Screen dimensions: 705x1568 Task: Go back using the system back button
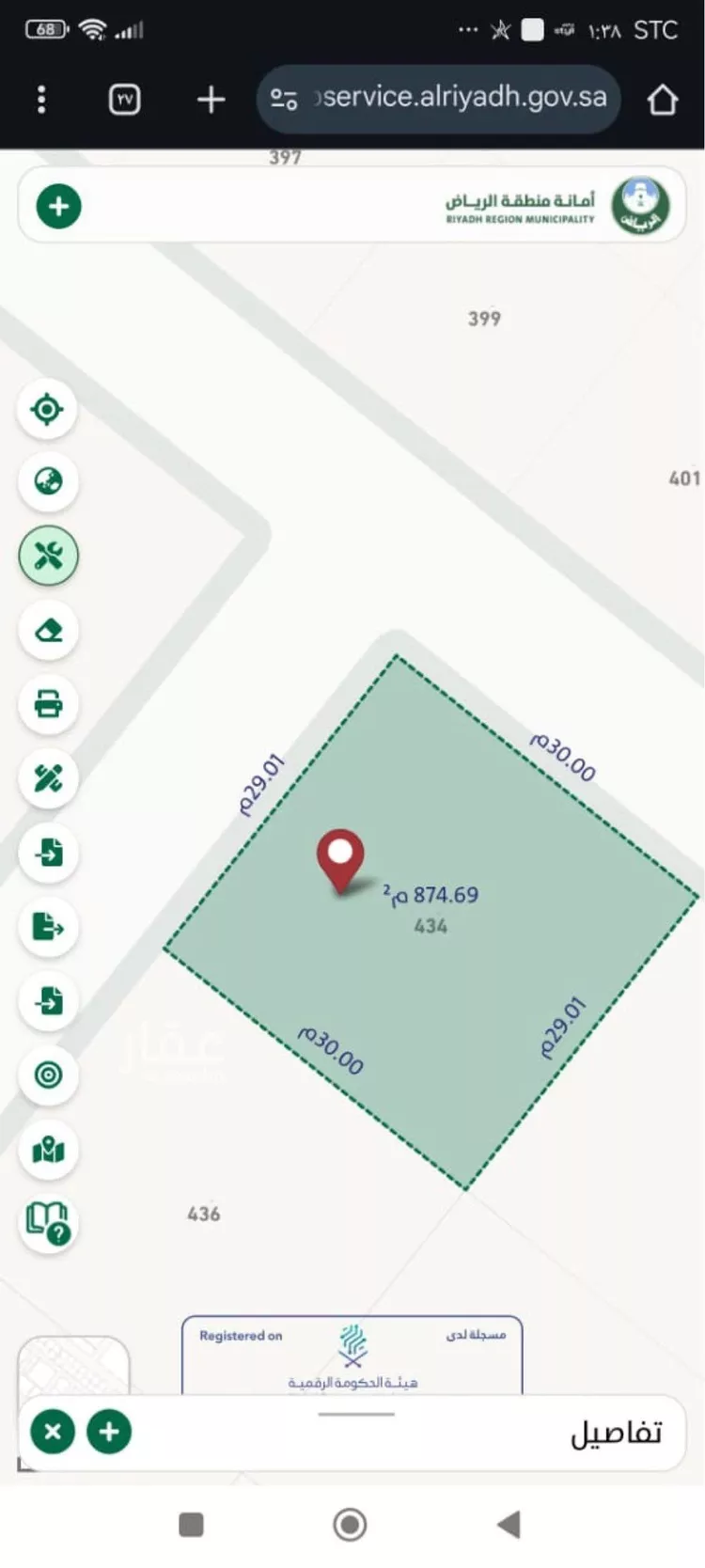coord(509,1524)
